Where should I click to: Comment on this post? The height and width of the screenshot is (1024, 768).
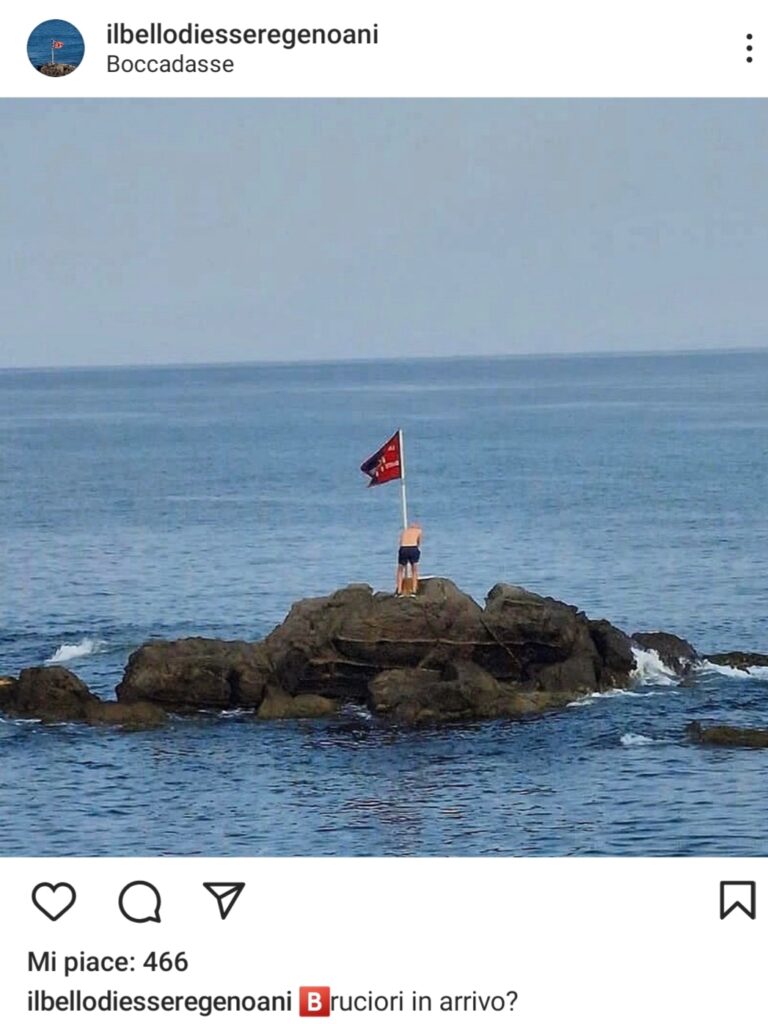140,901
